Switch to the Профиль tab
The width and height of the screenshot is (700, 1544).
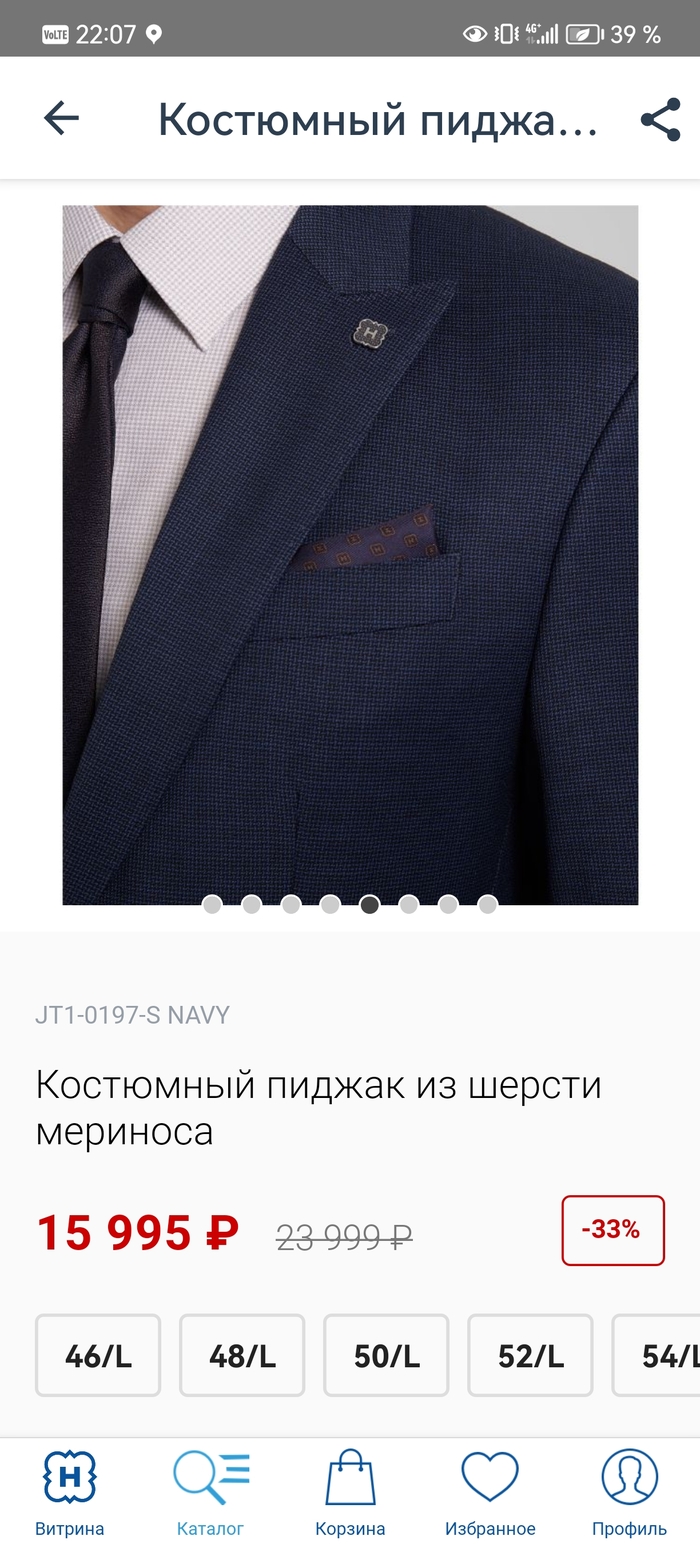(x=629, y=1491)
